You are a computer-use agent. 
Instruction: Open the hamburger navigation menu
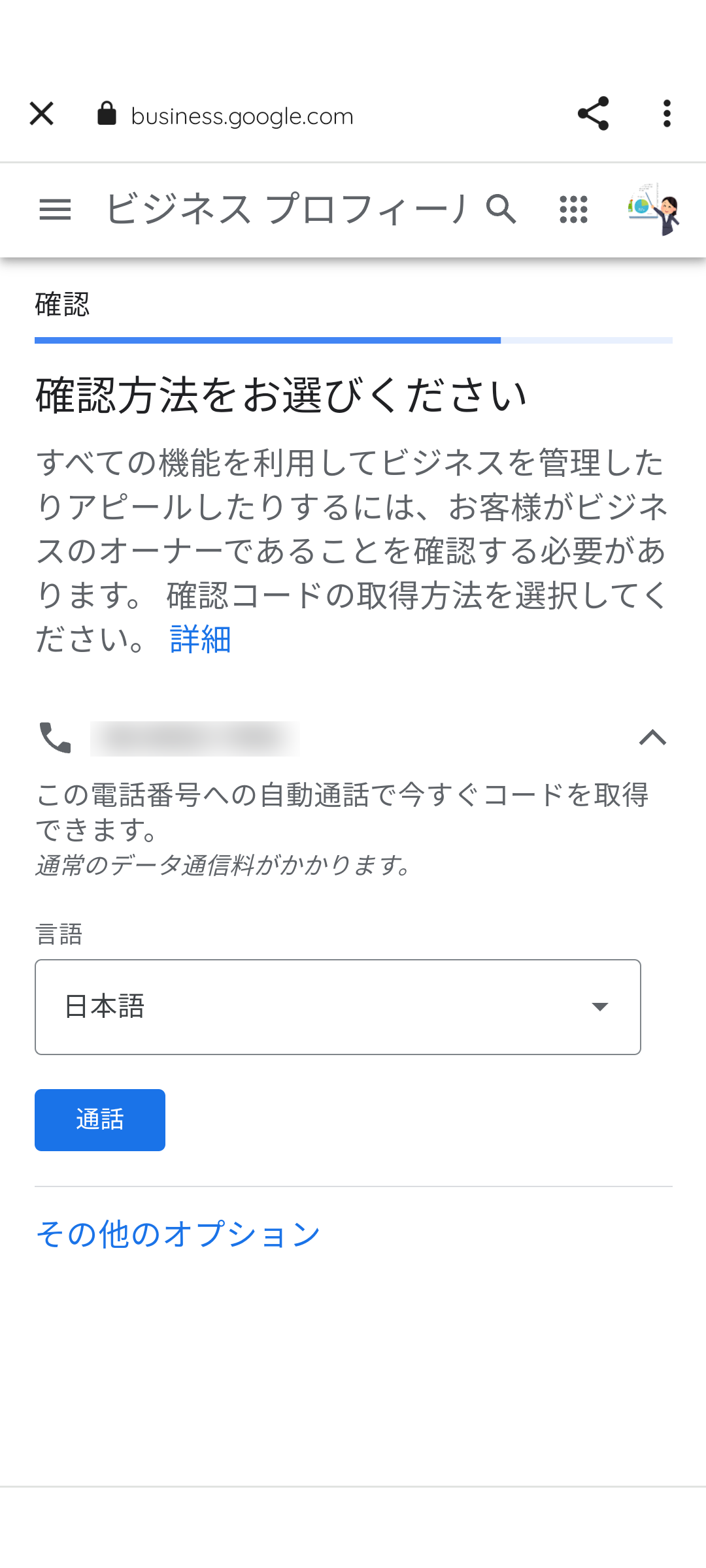(x=55, y=210)
